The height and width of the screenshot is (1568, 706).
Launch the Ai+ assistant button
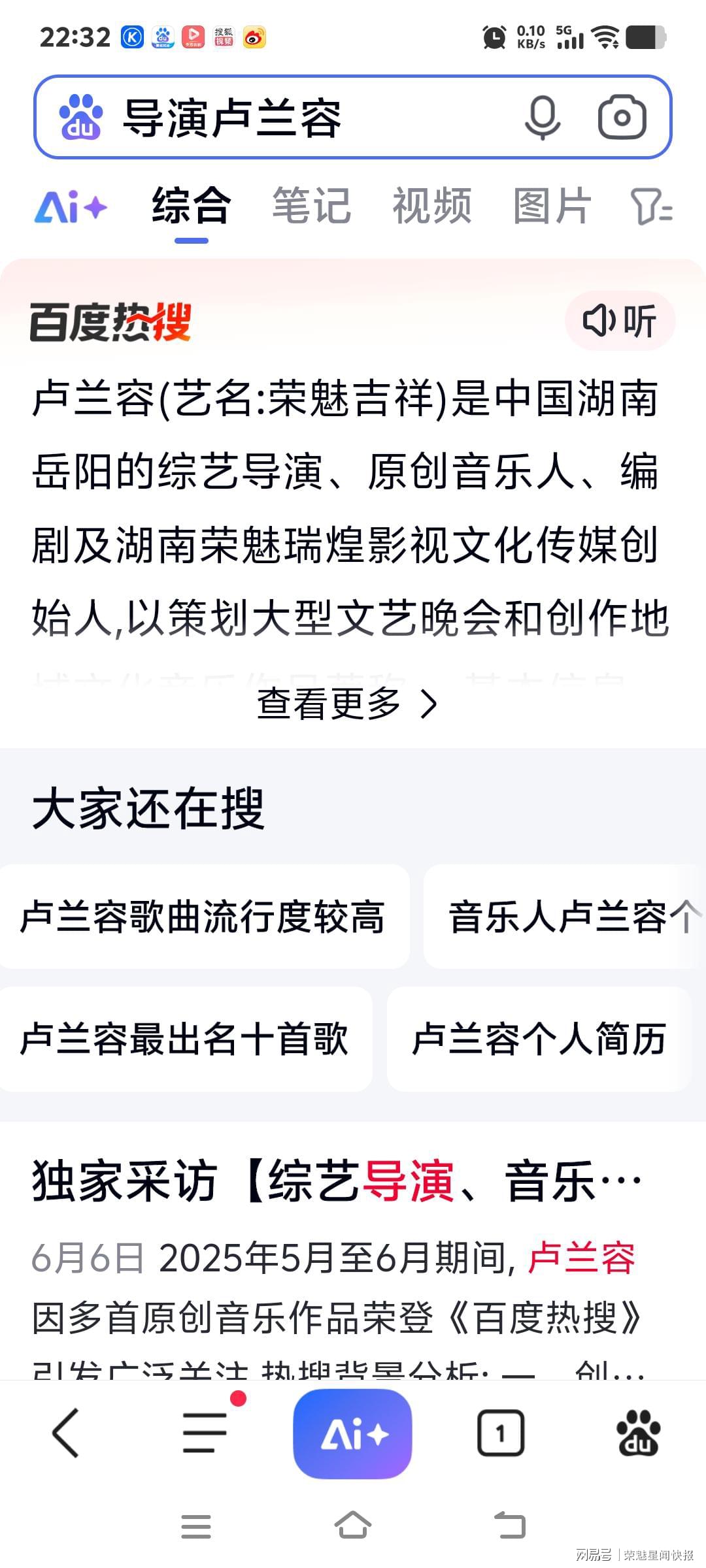click(x=352, y=1433)
